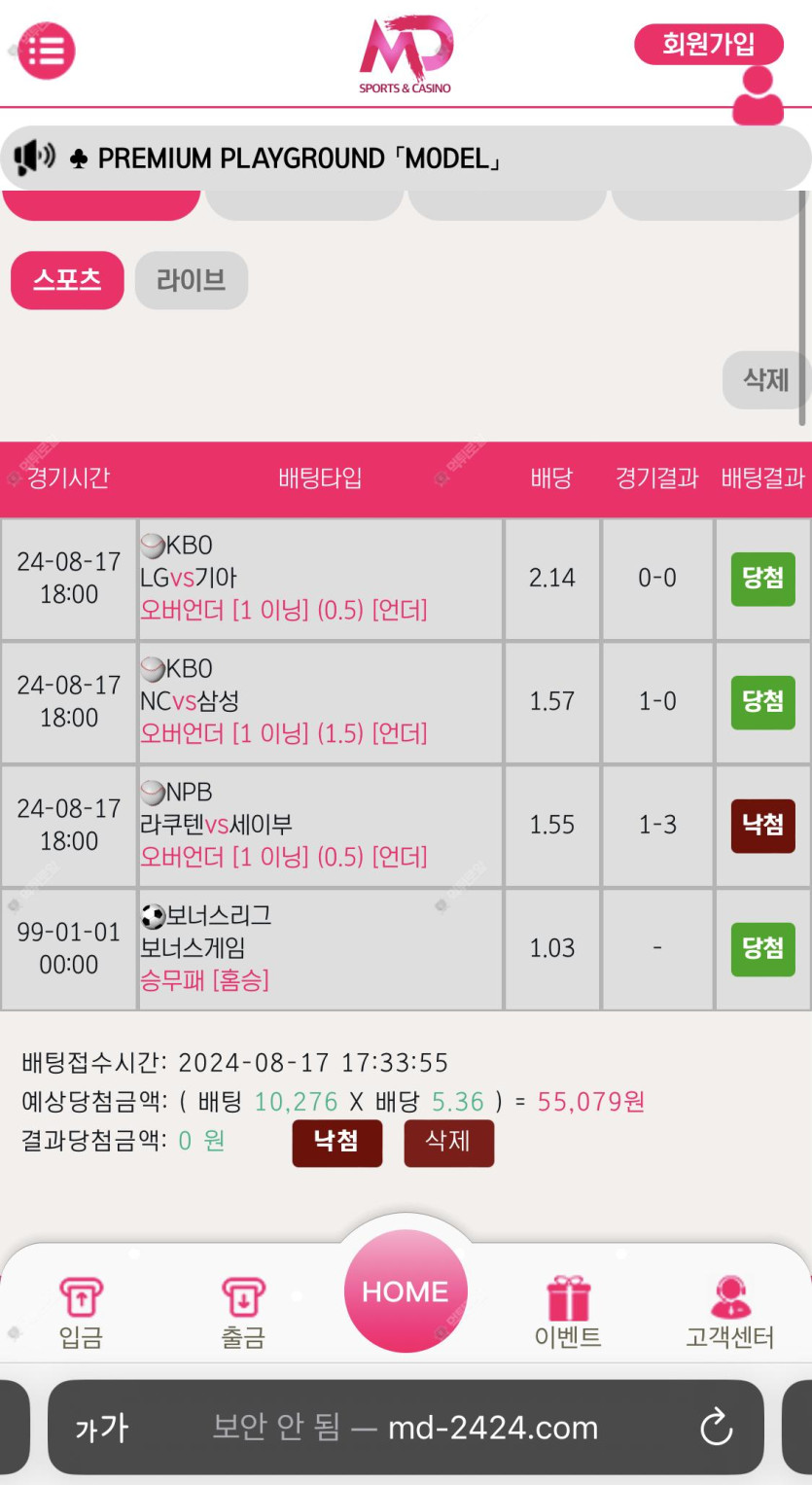
Task: Tap the 회원가입 sign-up button
Action: pos(709,44)
